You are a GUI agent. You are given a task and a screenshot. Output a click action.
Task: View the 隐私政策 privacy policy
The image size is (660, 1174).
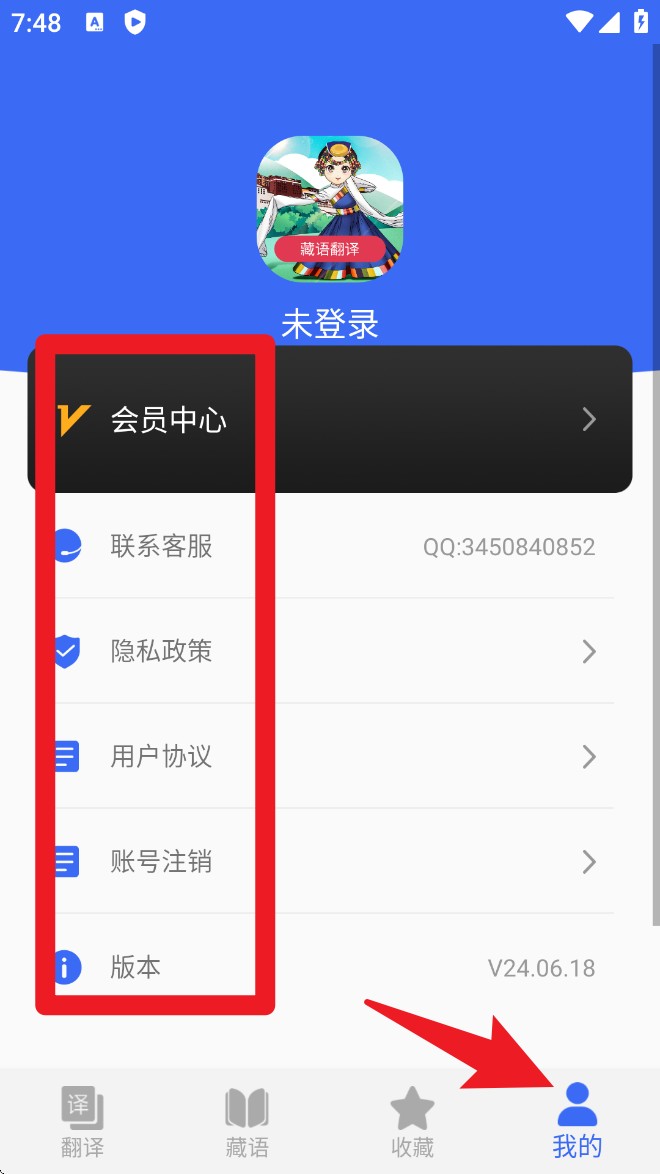coord(330,652)
